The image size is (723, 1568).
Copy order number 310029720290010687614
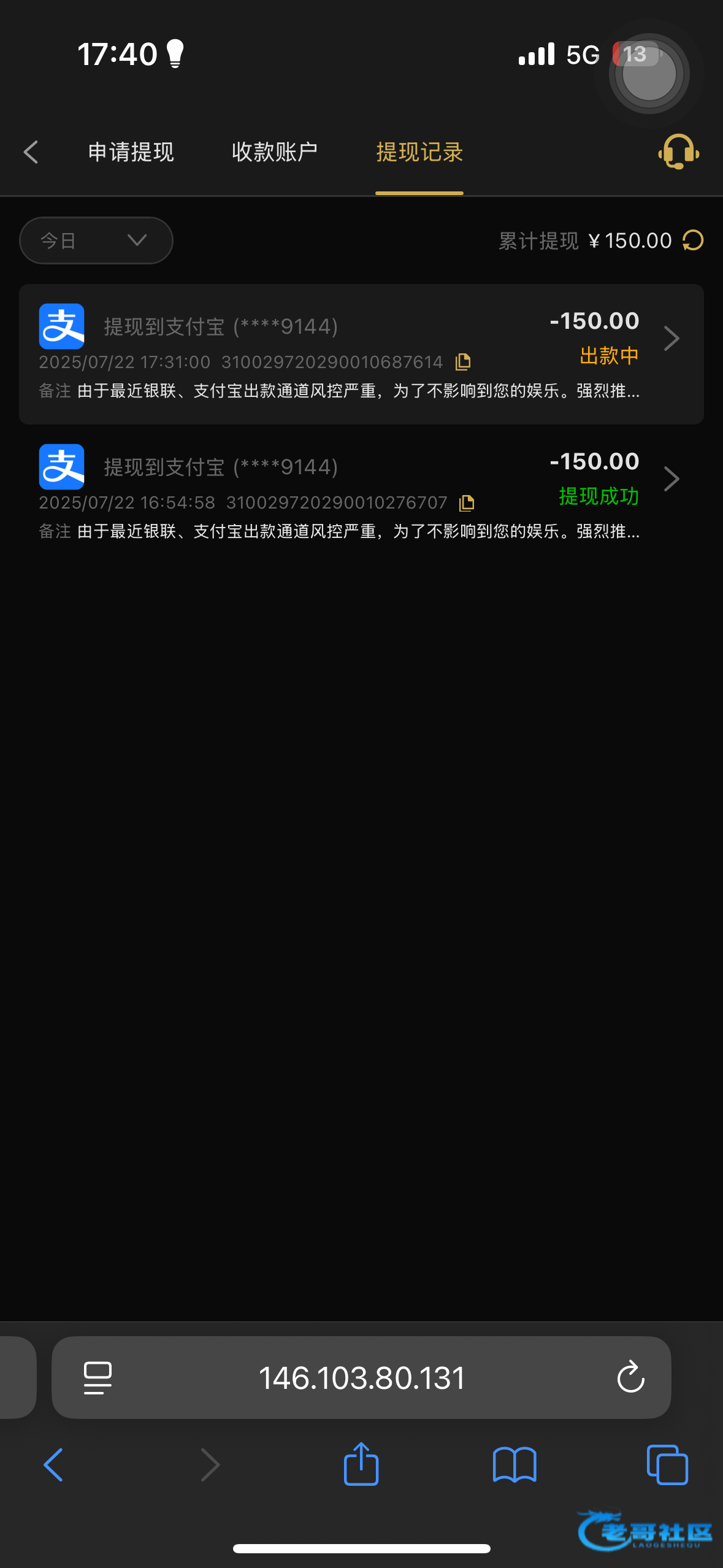pyautogui.click(x=463, y=362)
